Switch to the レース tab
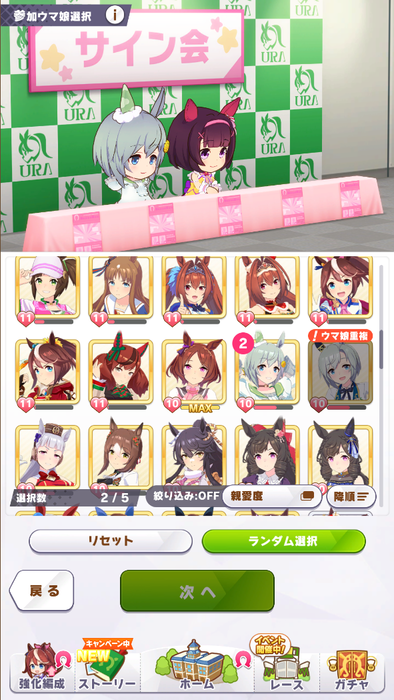 (286, 667)
